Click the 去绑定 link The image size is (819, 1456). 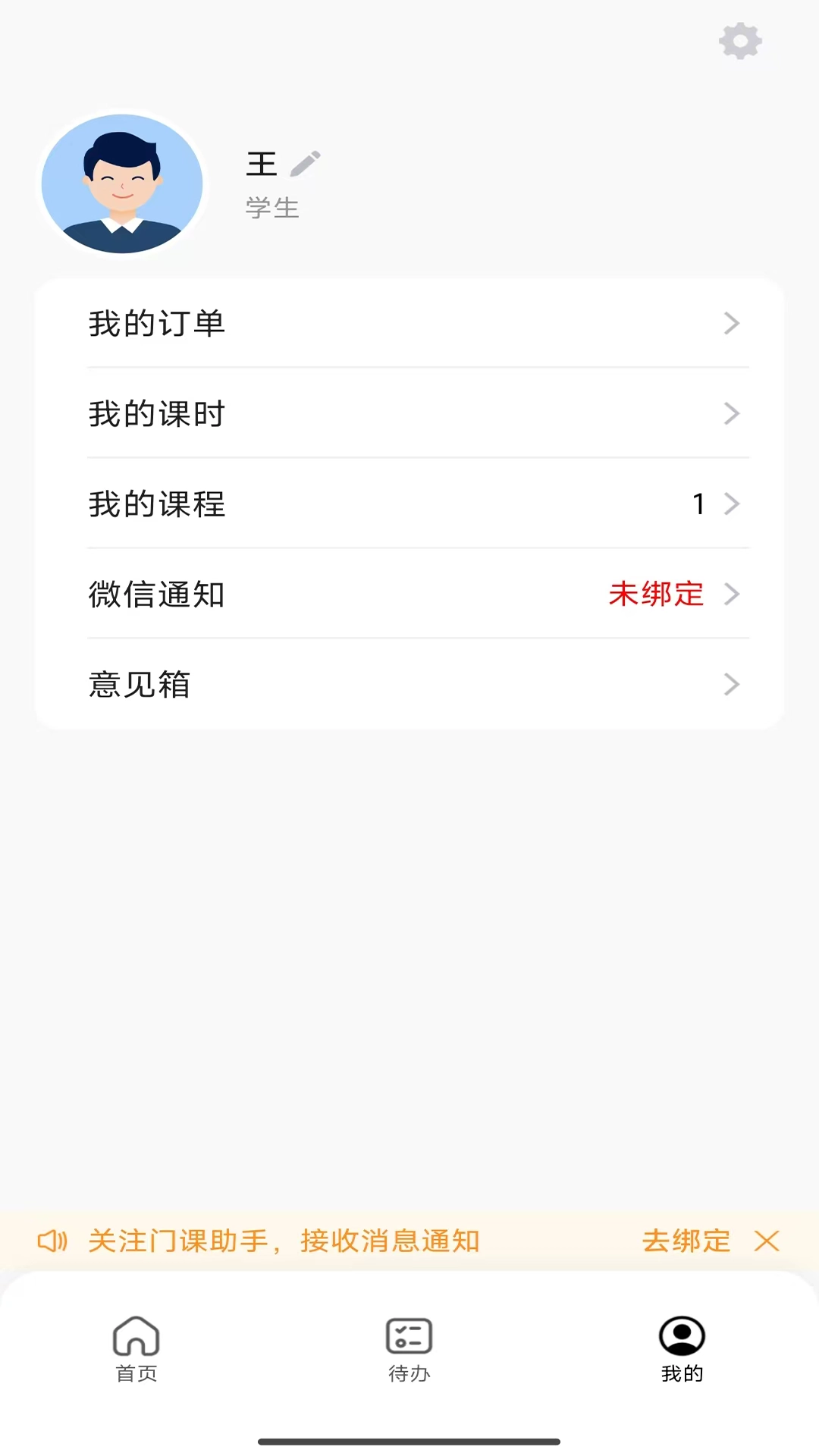[685, 1241]
